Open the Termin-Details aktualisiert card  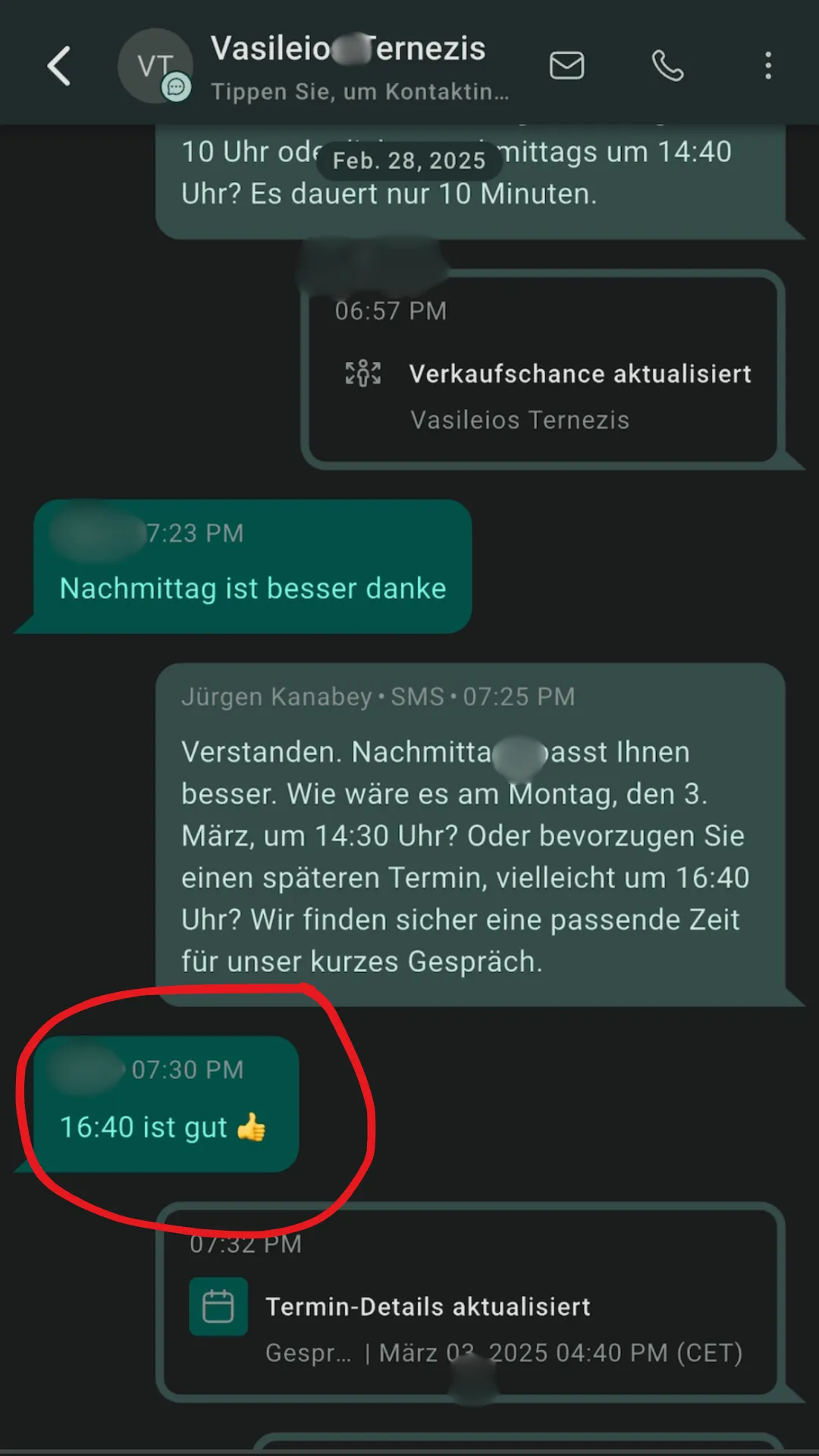coord(470,1307)
